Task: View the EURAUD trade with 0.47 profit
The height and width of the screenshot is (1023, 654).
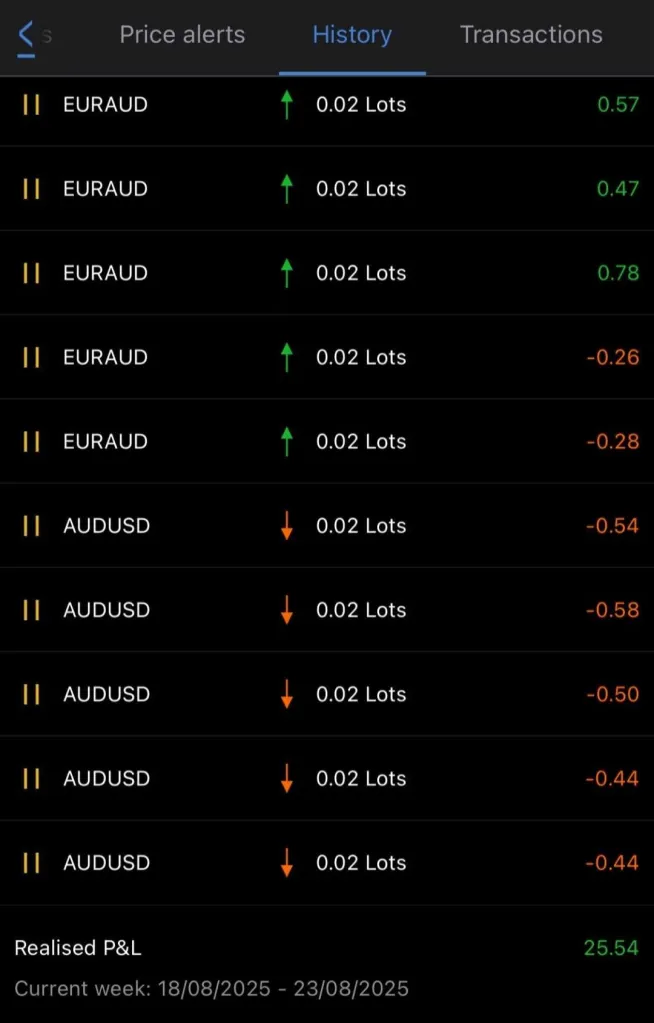Action: [x=327, y=189]
